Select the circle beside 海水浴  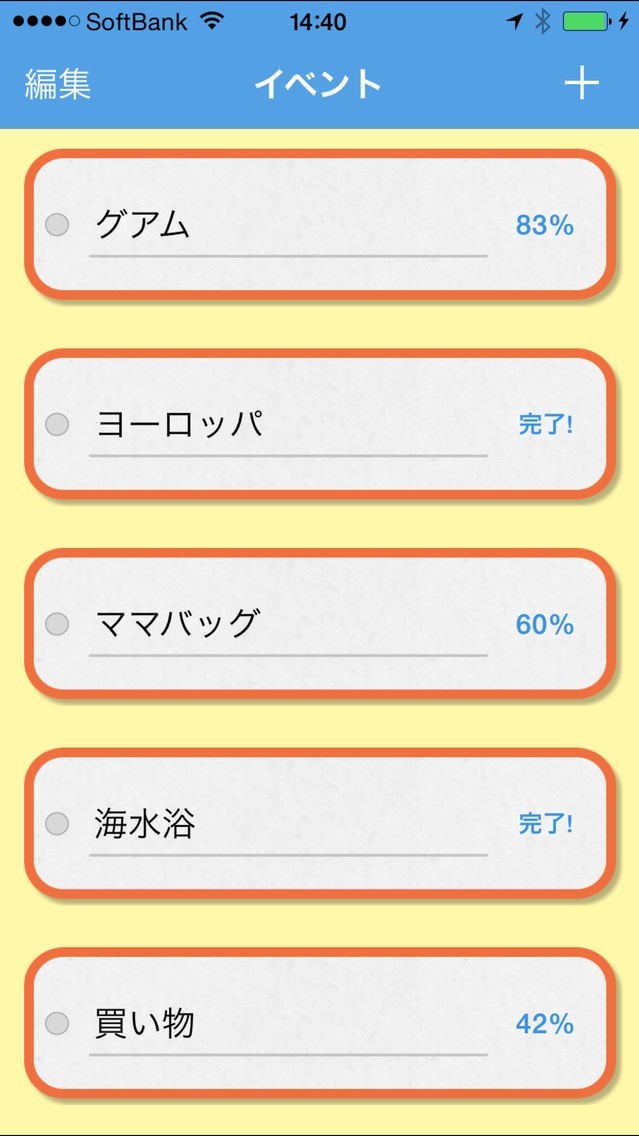click(x=57, y=824)
